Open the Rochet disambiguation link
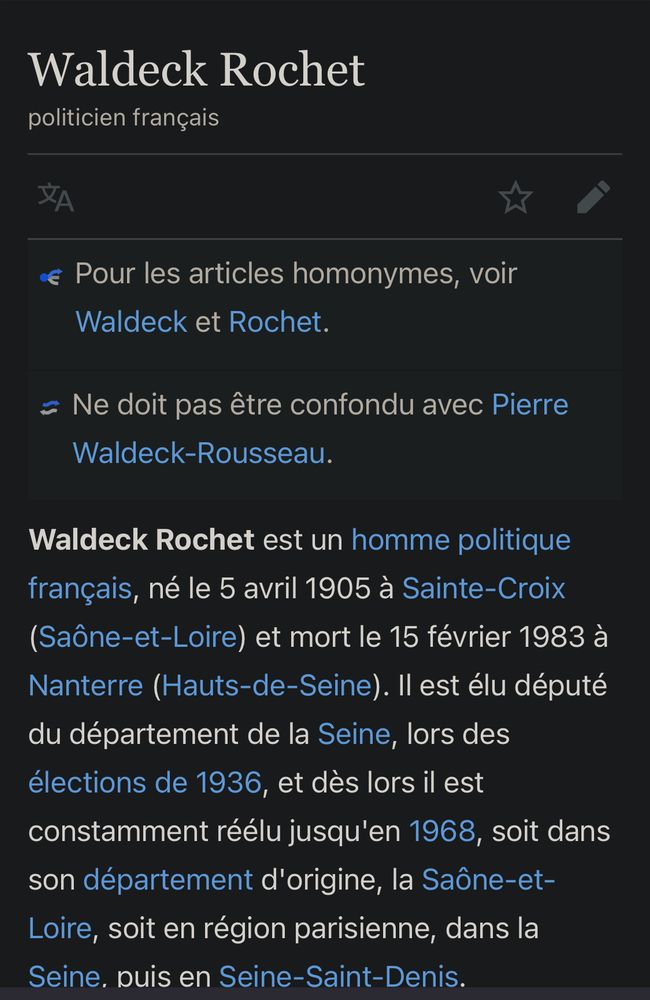This screenshot has height=1000, width=650. tap(275, 322)
